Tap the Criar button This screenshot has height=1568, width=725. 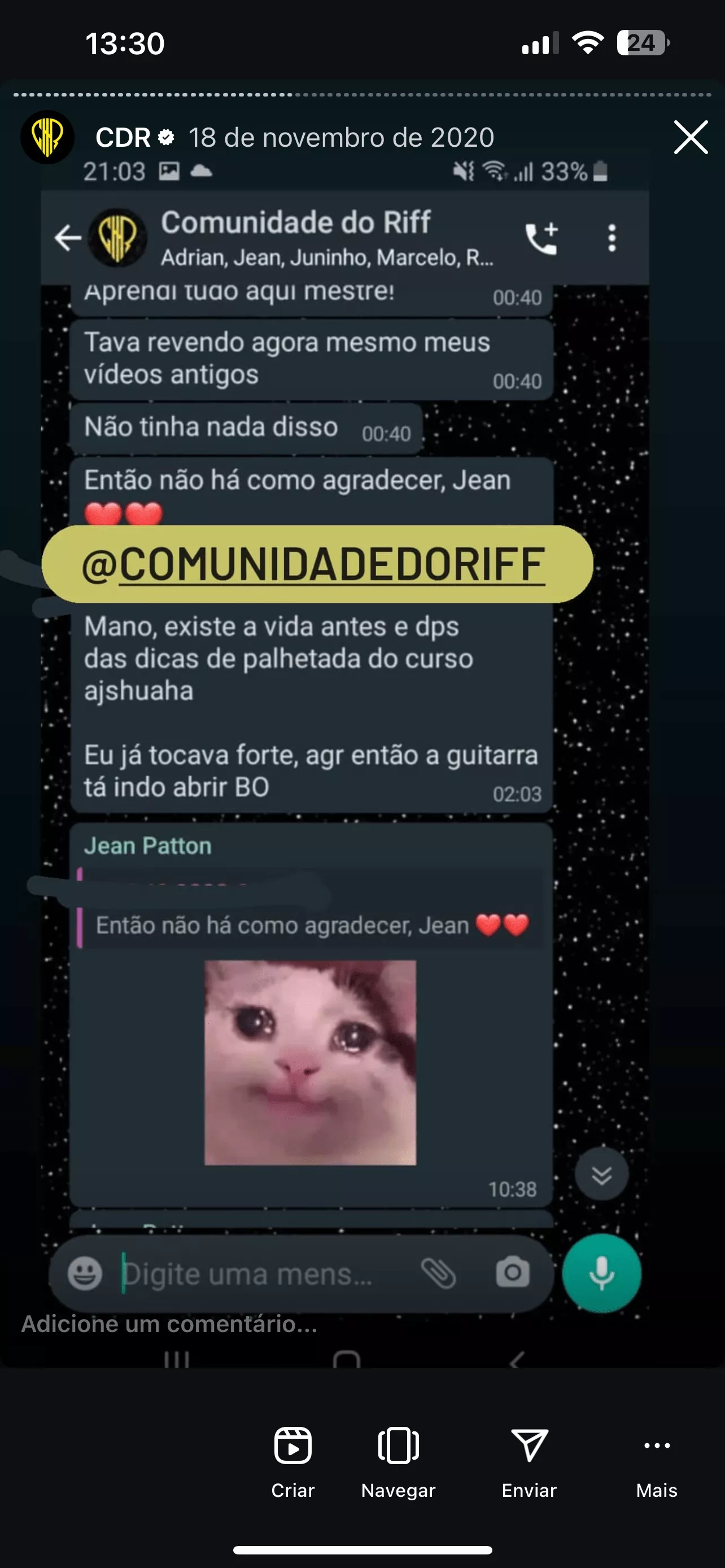click(x=293, y=1461)
